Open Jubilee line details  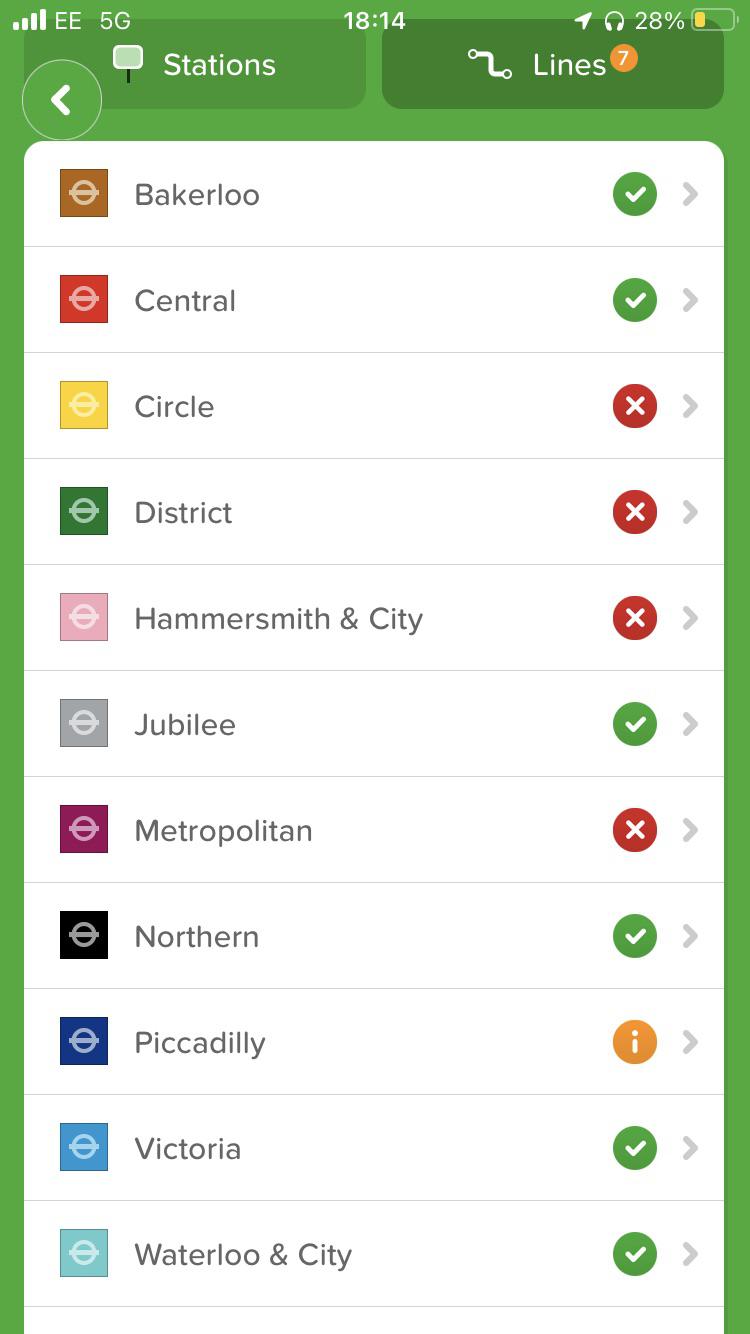(x=373, y=724)
